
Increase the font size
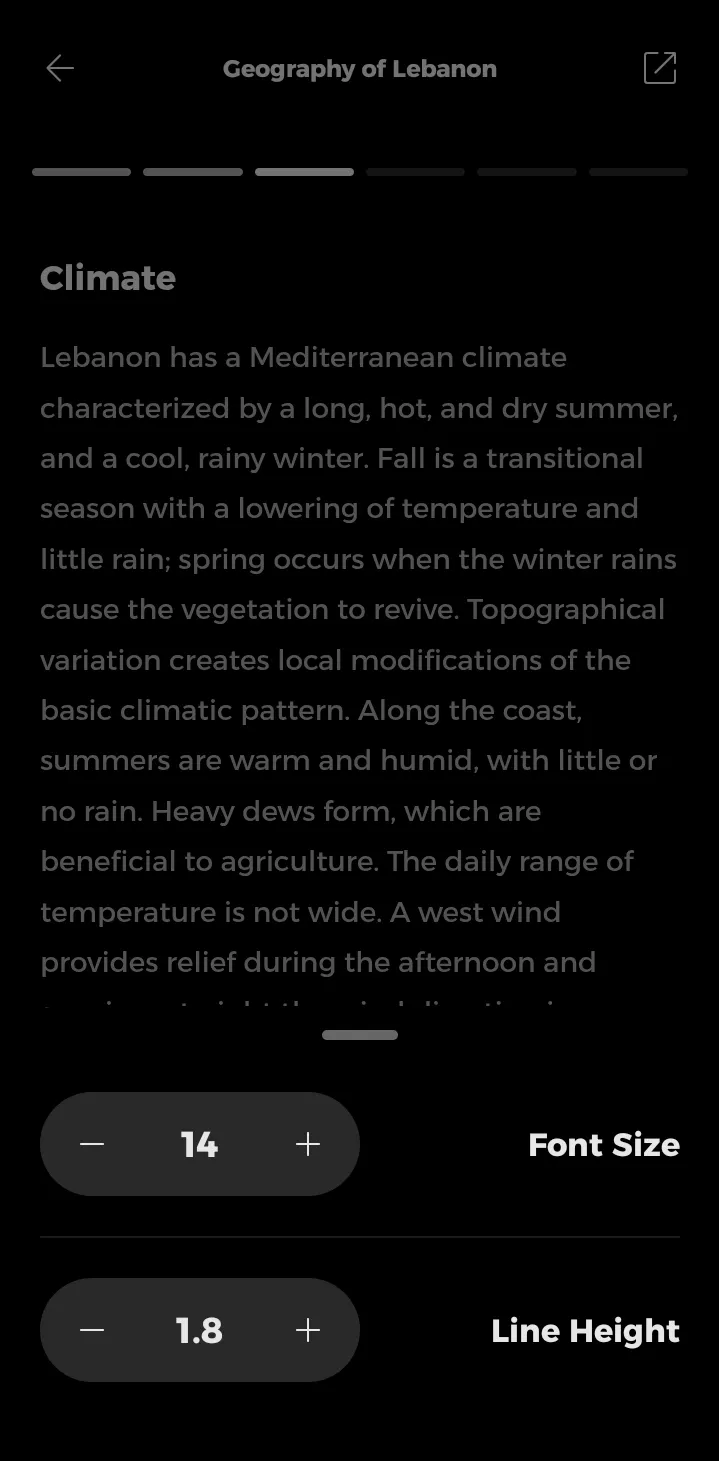pos(308,1144)
